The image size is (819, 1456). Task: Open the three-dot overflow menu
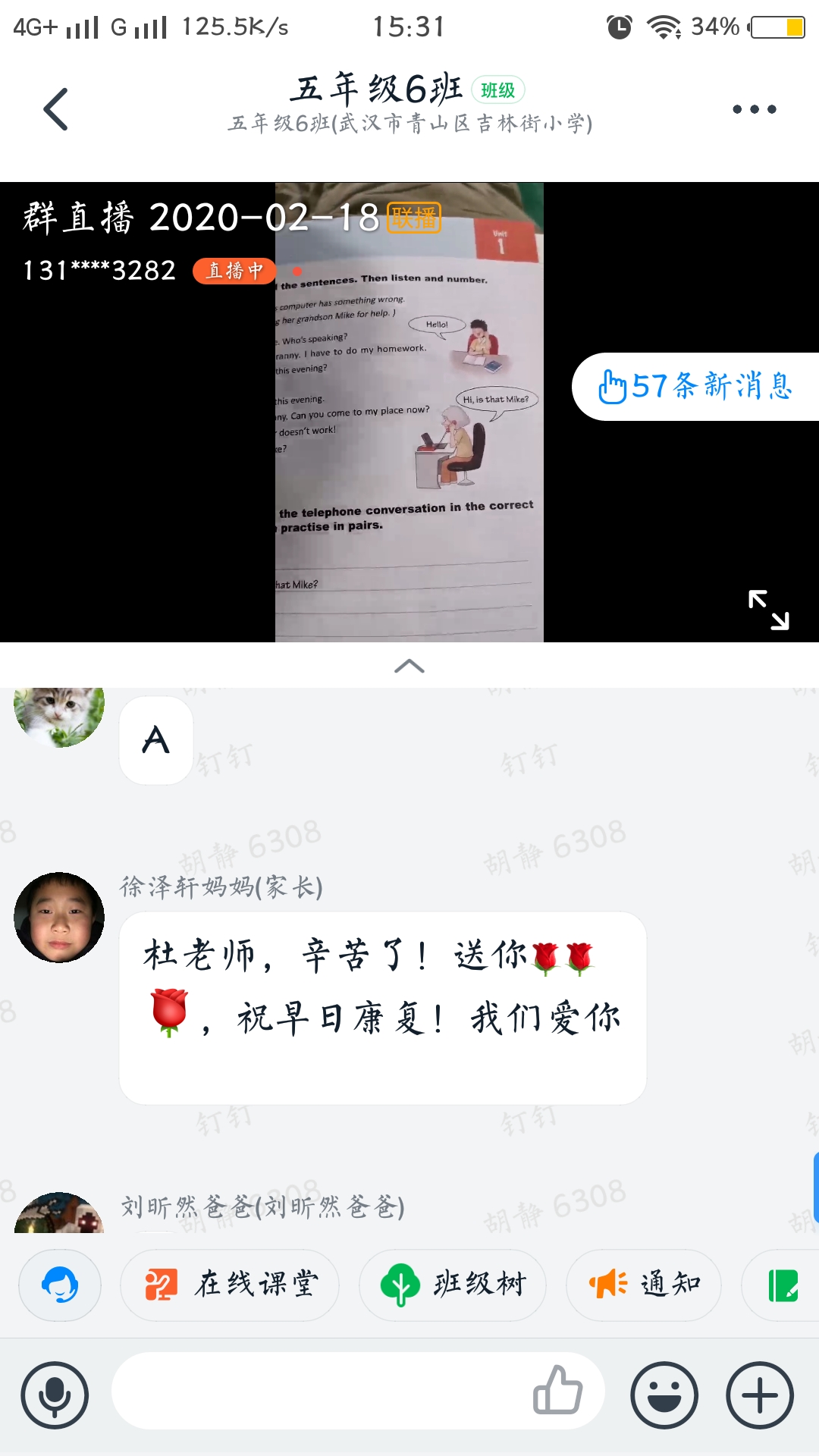coord(754,109)
